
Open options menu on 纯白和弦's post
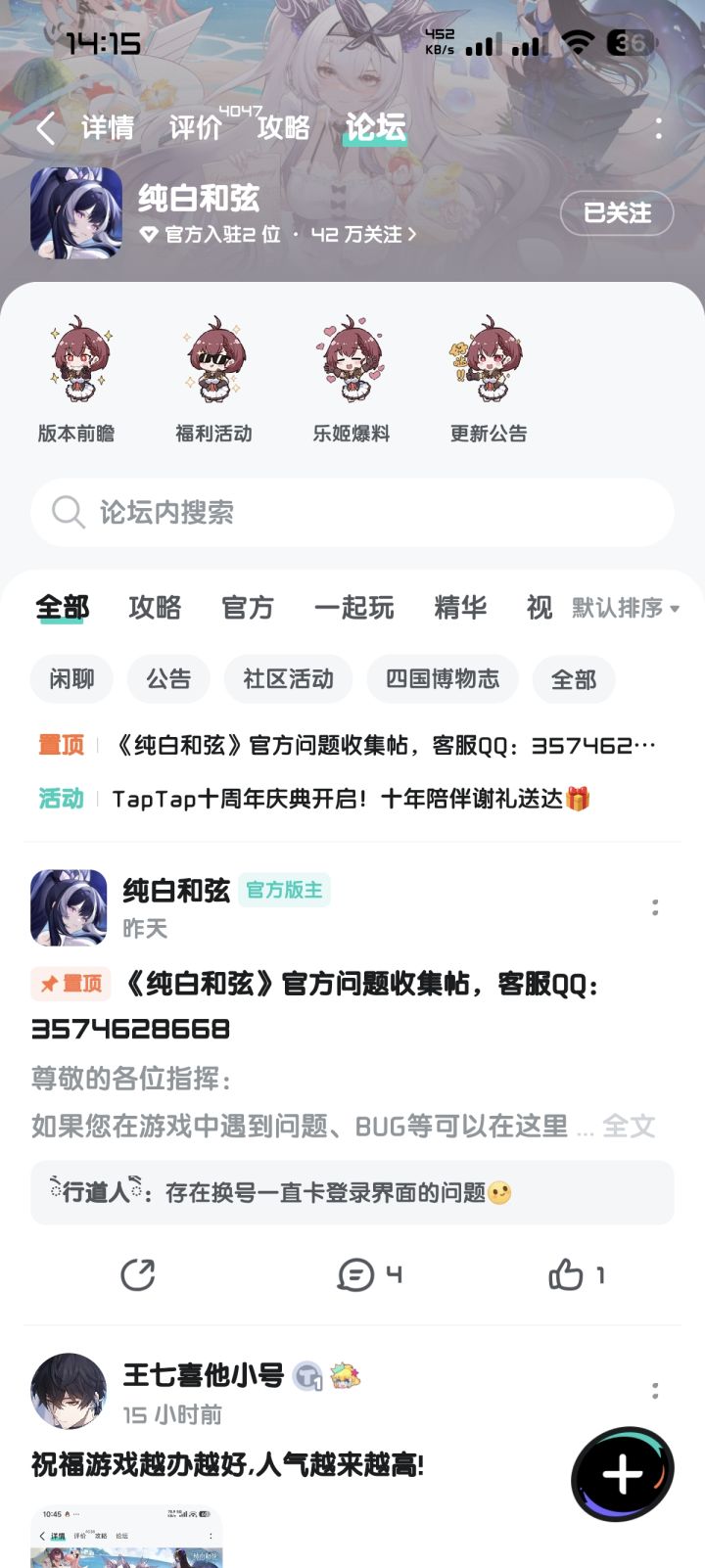click(655, 907)
